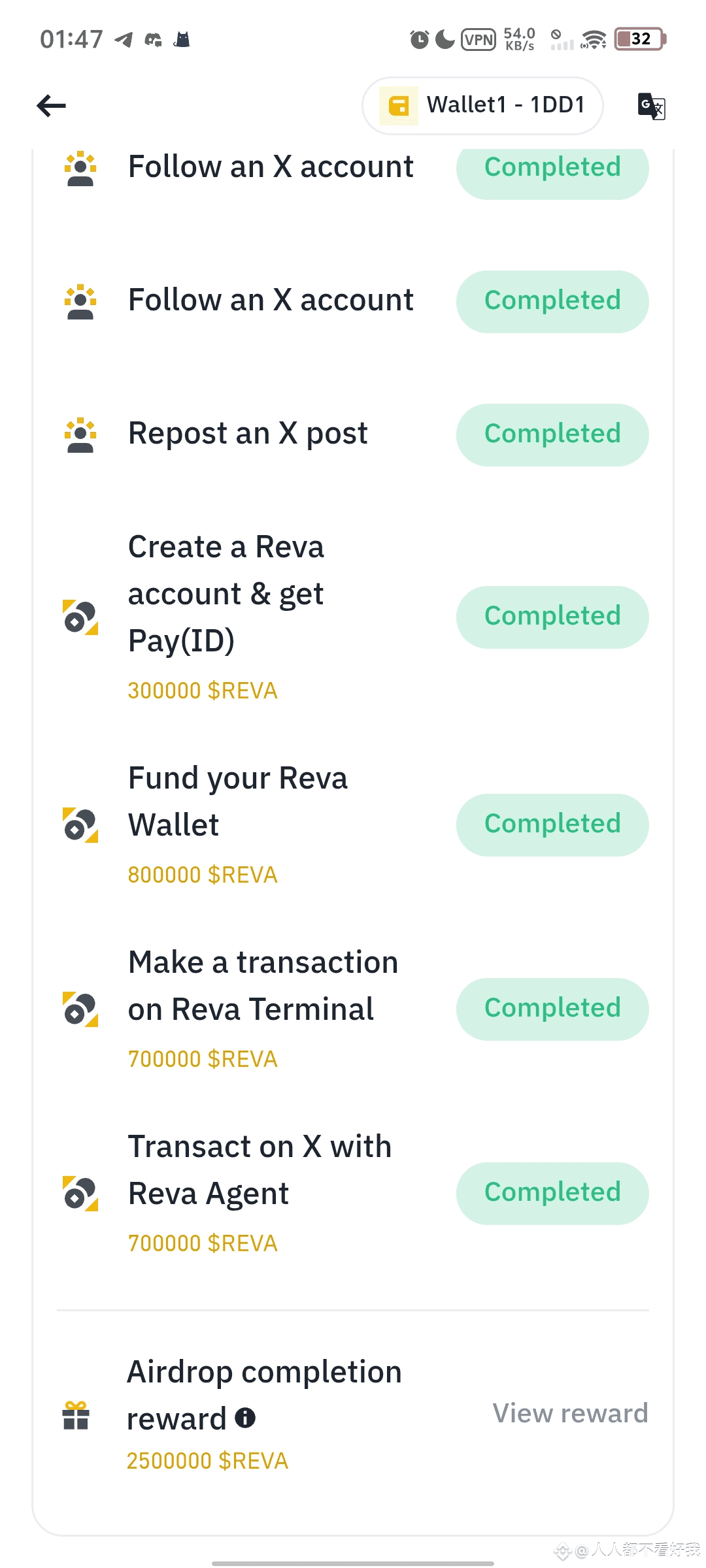Tap Completed for Transact on X with Reva Agent
The width and height of the screenshot is (706, 1568).
coord(552,1193)
